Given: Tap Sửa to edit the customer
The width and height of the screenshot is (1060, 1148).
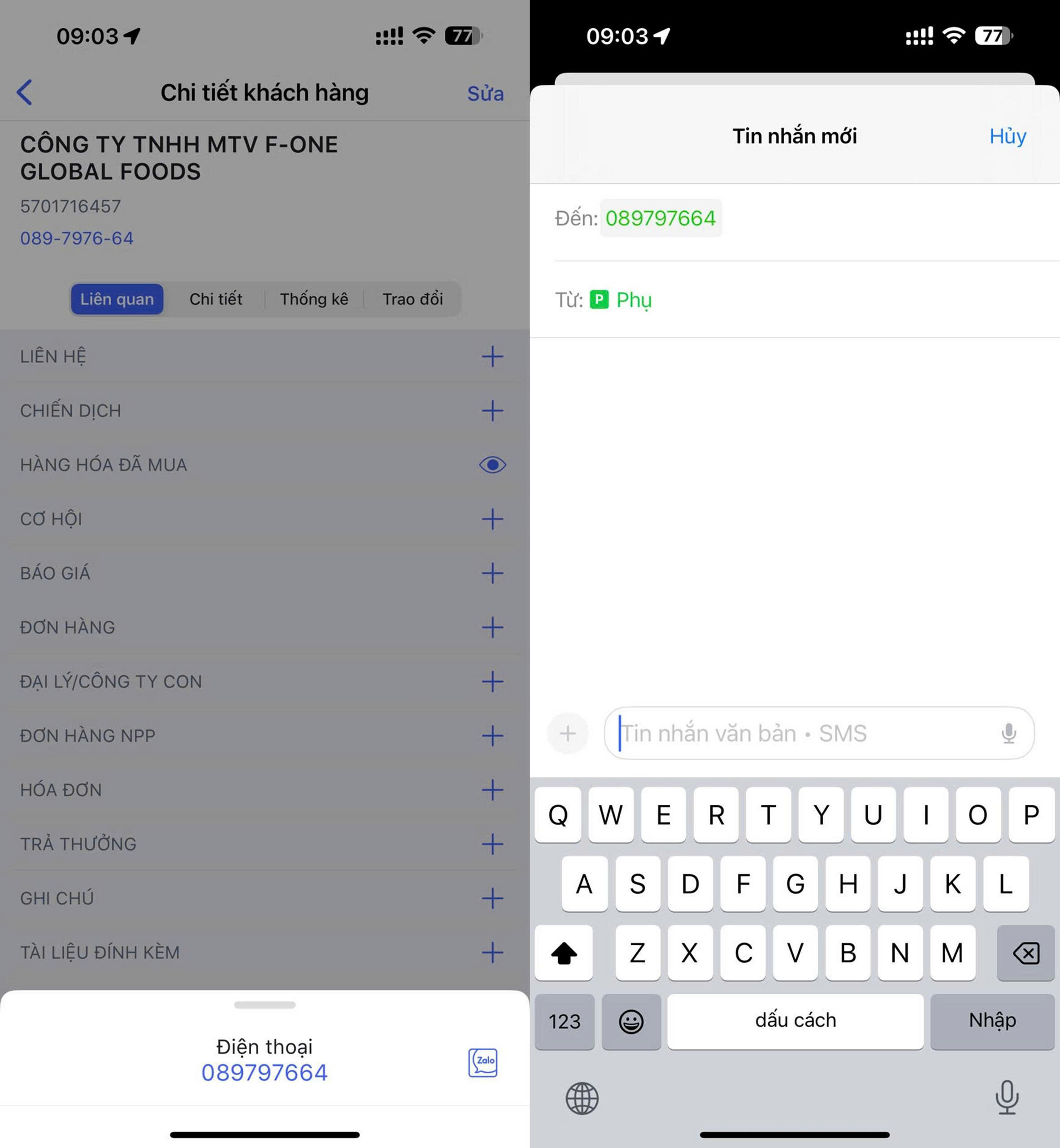Looking at the screenshot, I should (x=485, y=94).
